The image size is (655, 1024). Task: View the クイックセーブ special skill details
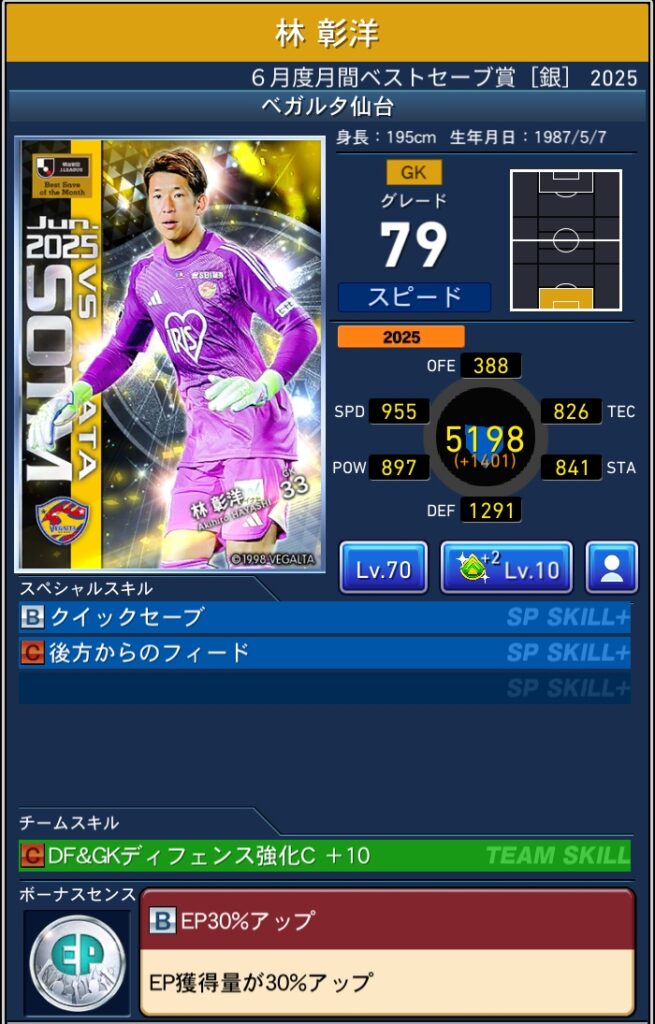(324, 617)
